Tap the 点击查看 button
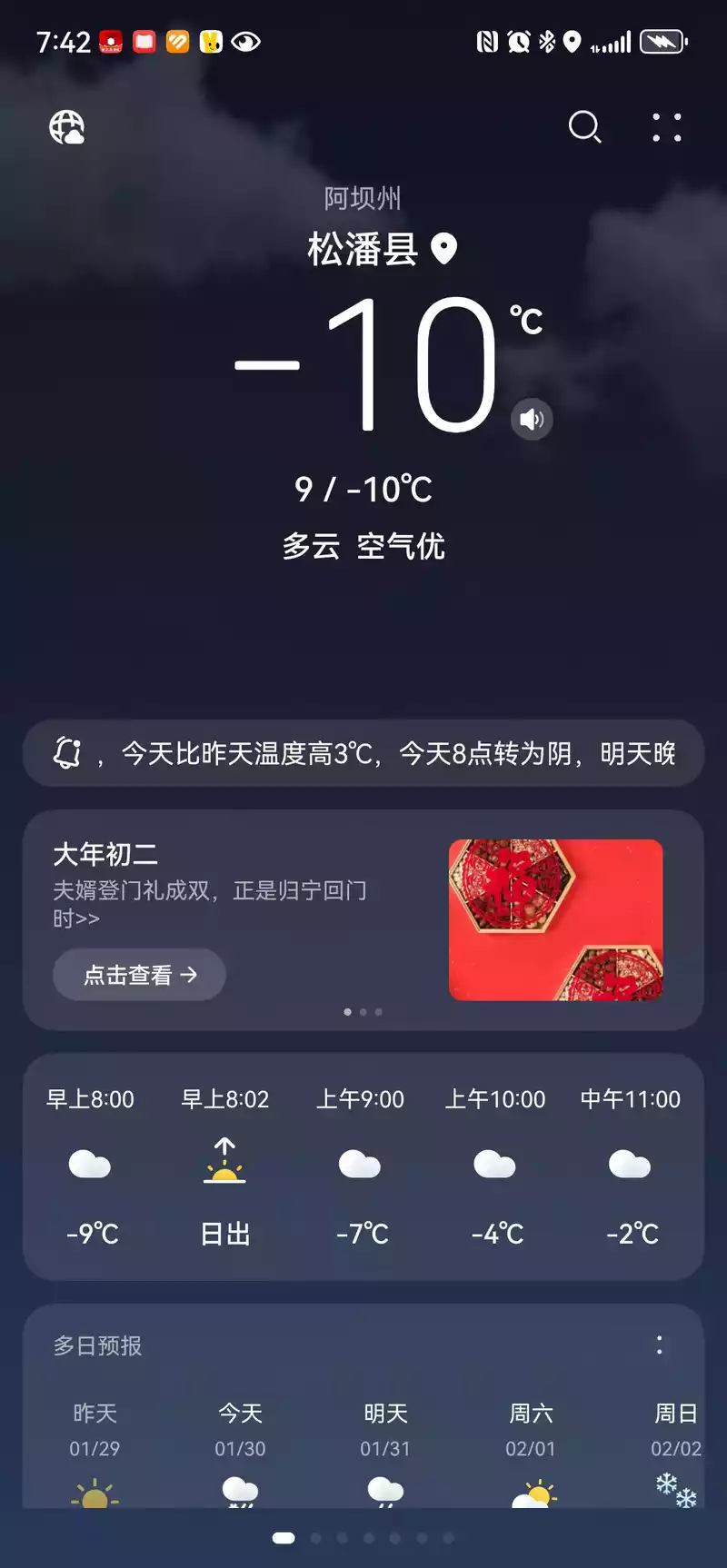The width and height of the screenshot is (727, 1568). pyautogui.click(x=139, y=975)
